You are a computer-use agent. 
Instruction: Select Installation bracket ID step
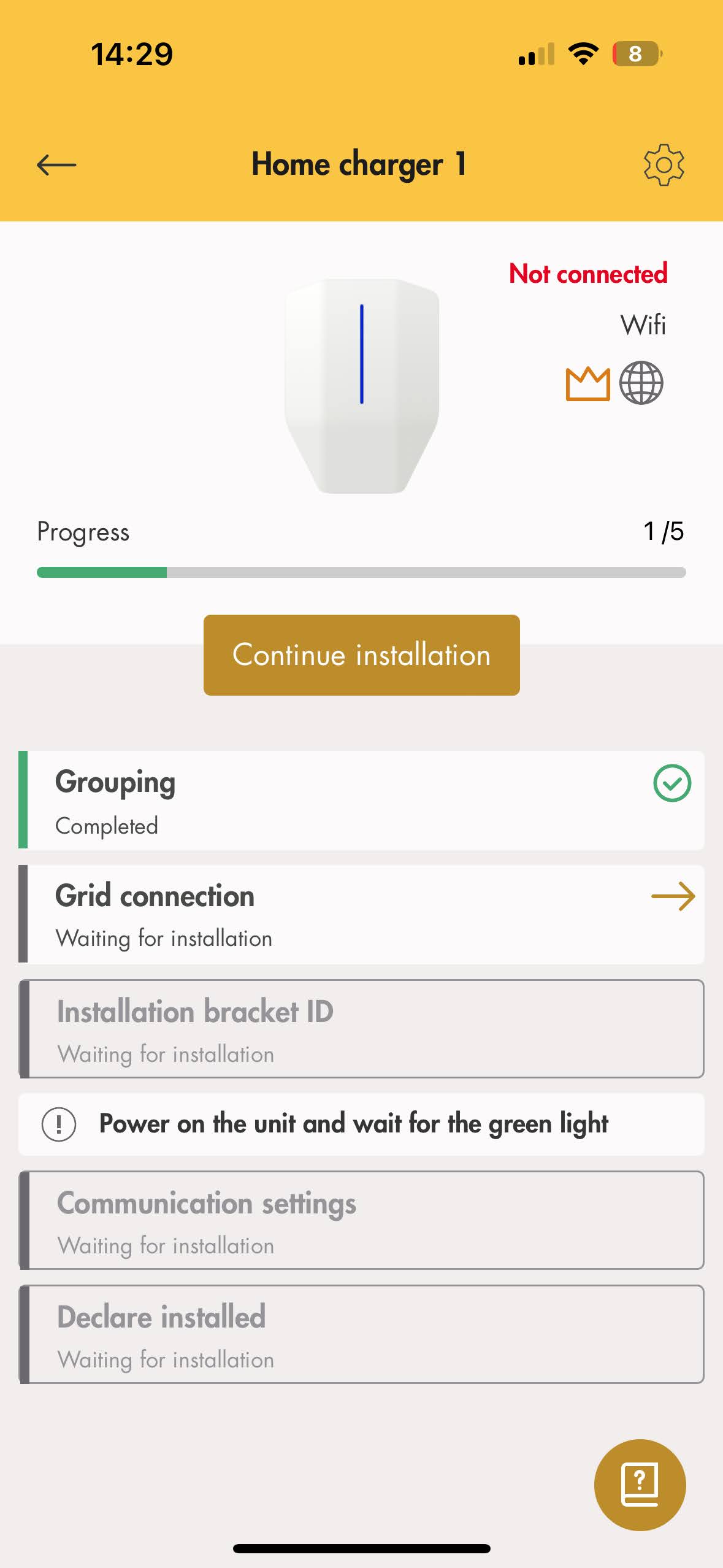tap(361, 1029)
